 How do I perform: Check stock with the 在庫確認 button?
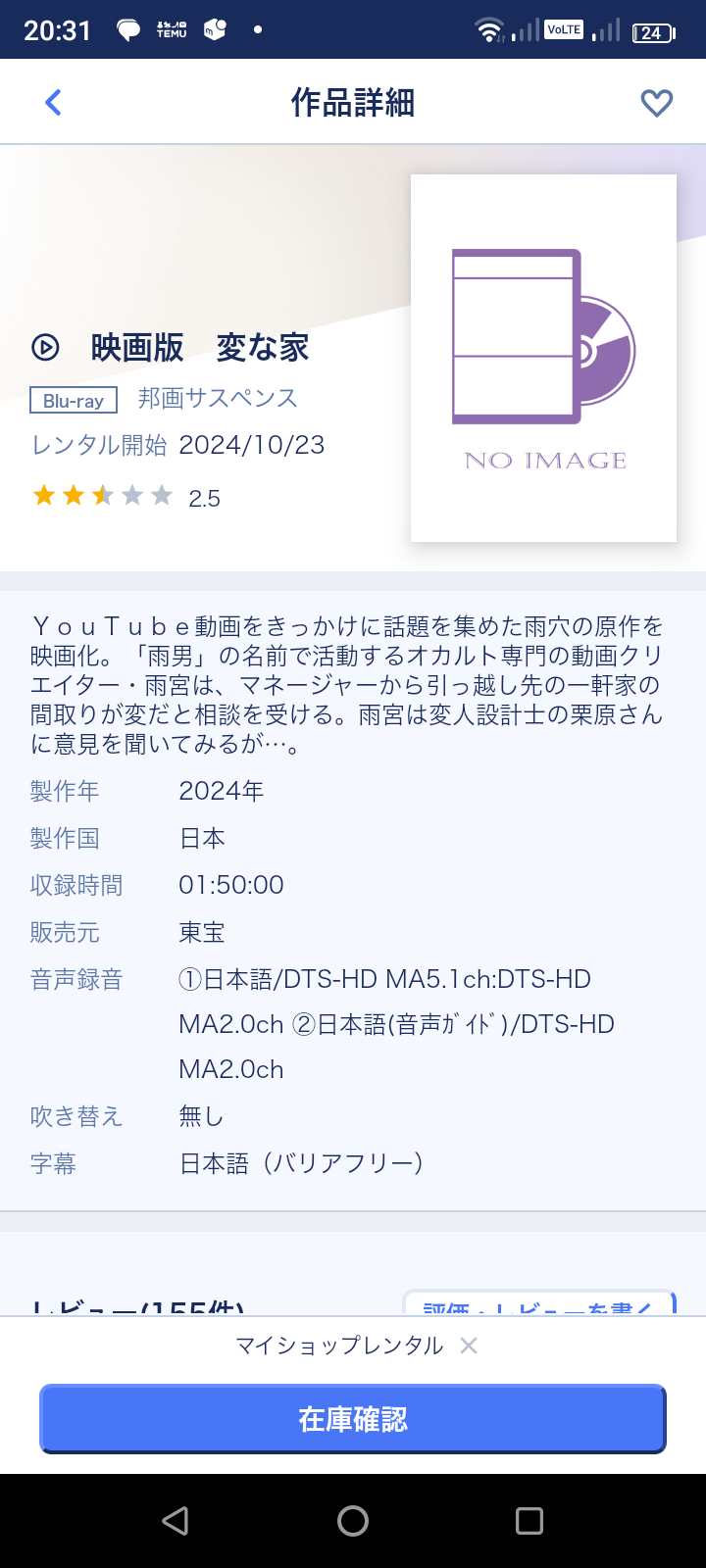(x=353, y=1419)
